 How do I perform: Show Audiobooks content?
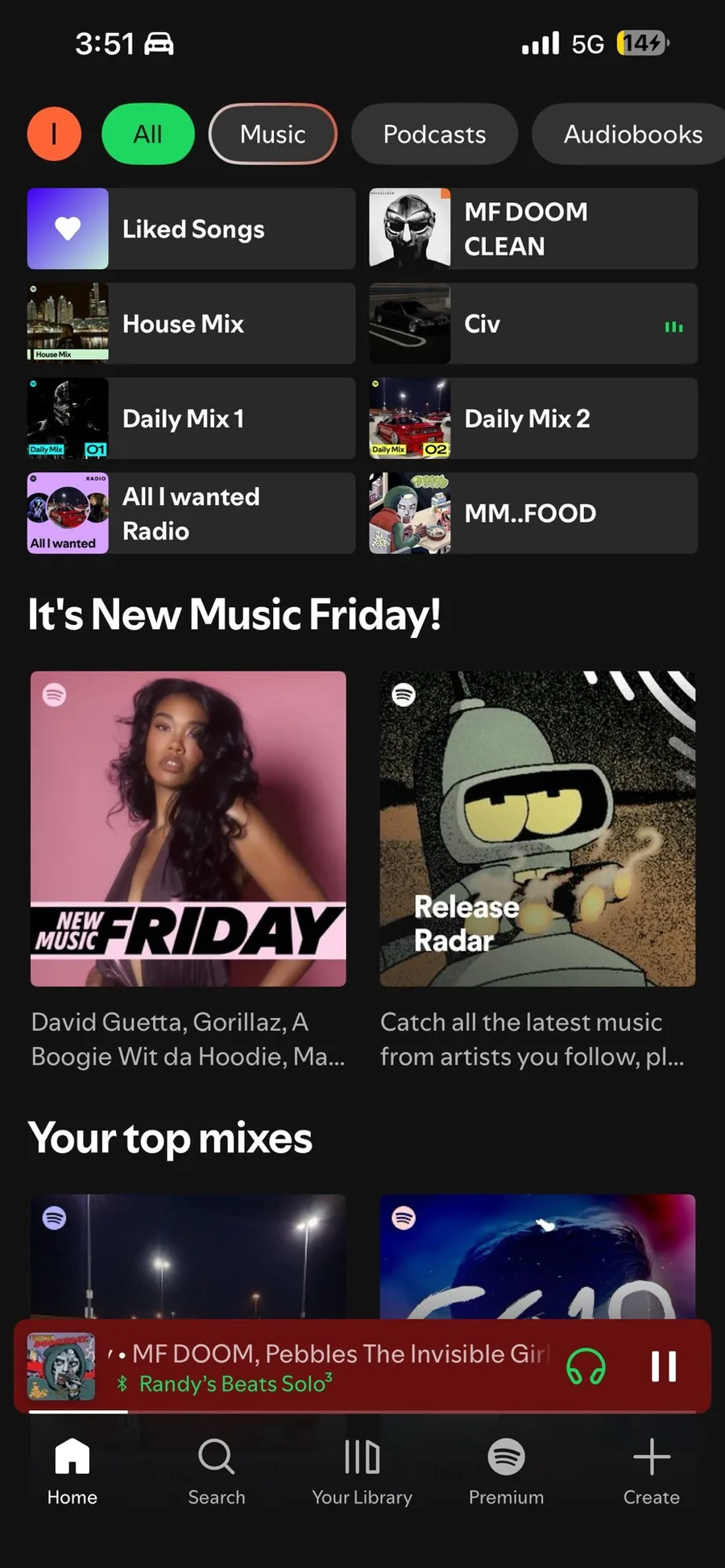[632, 134]
